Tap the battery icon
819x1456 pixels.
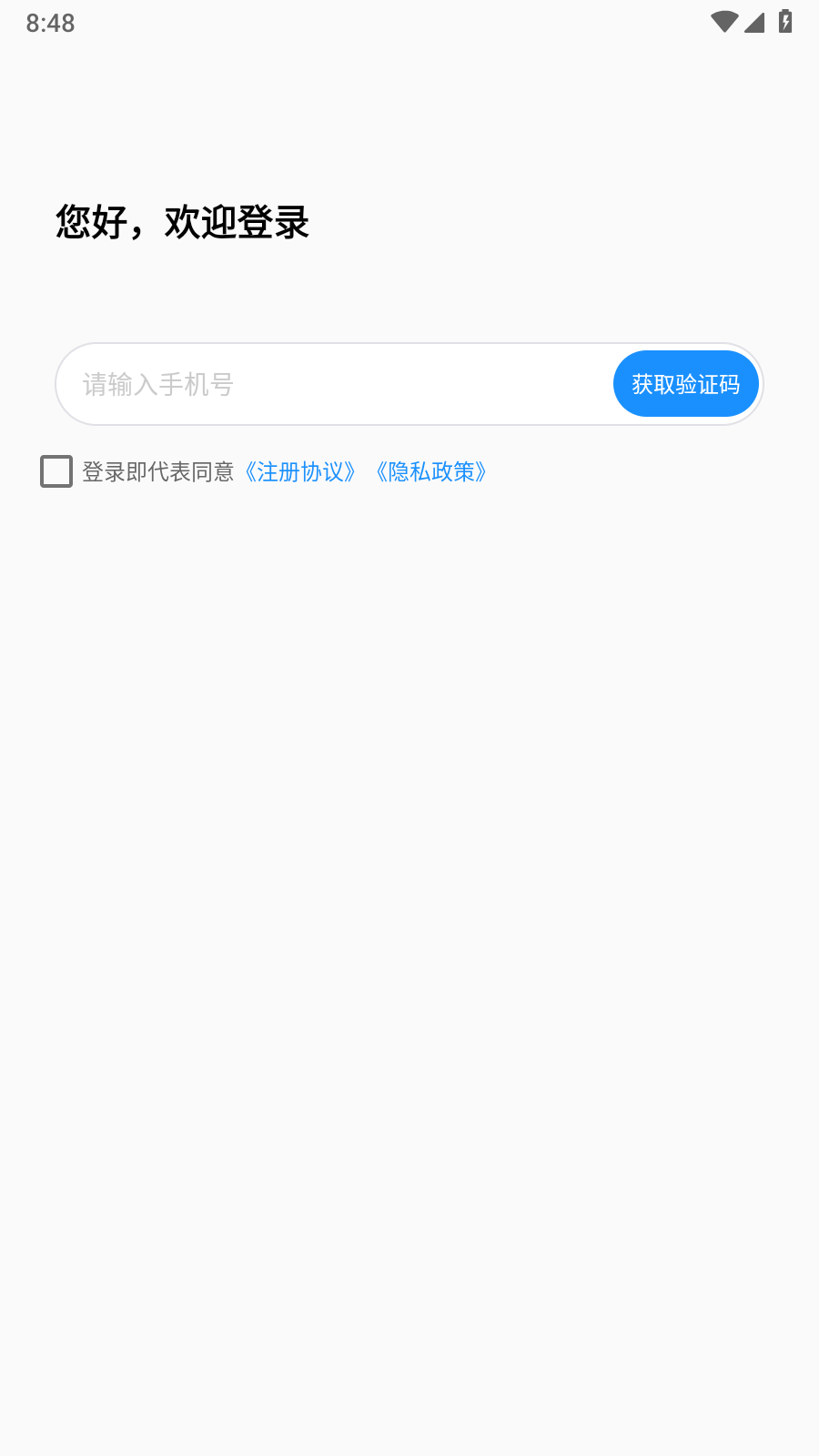tap(784, 23)
